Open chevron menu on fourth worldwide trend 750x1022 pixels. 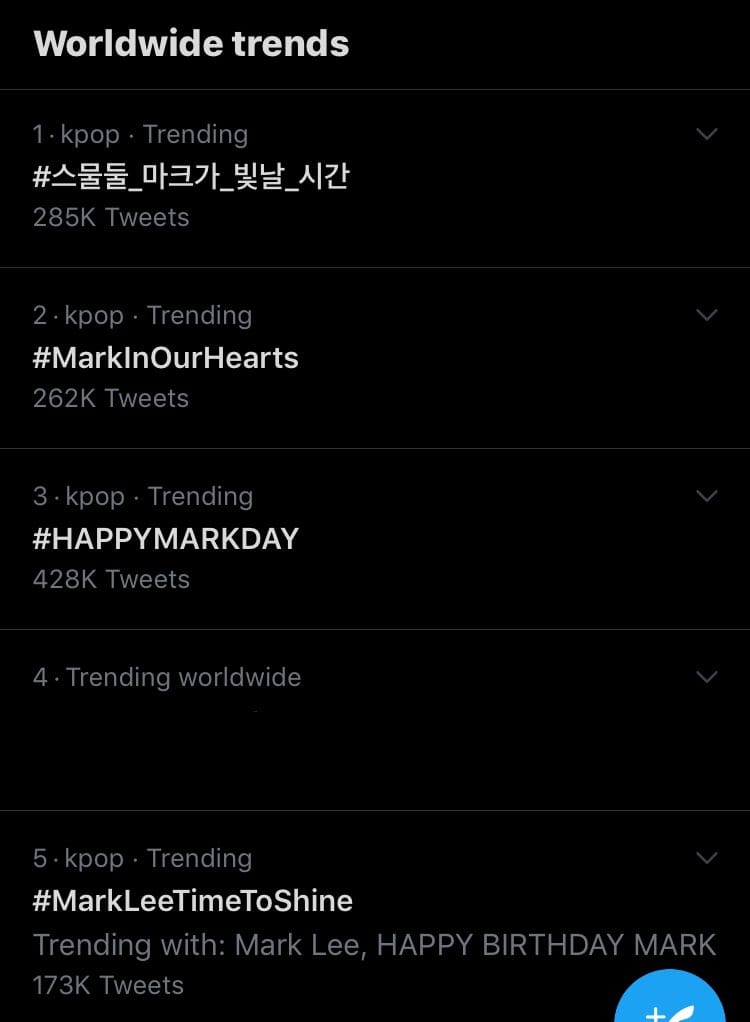pos(707,677)
